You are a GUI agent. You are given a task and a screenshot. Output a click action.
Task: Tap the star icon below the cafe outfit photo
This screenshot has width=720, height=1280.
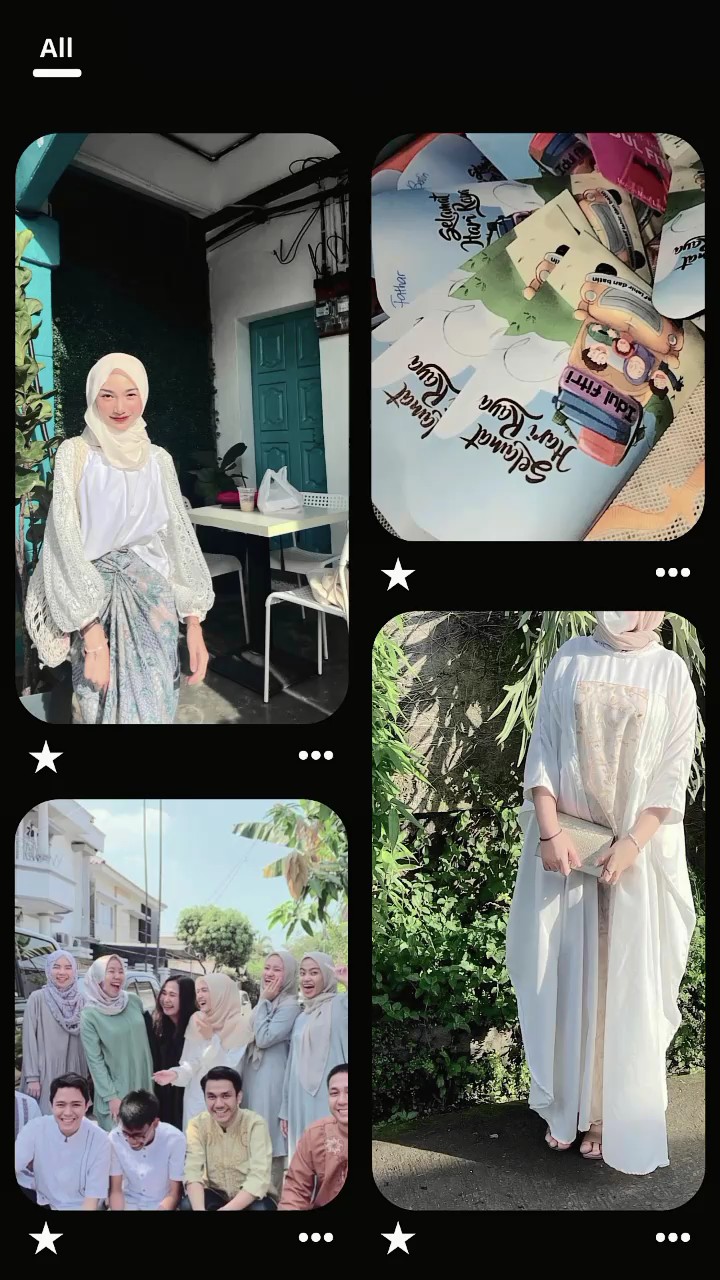point(46,758)
